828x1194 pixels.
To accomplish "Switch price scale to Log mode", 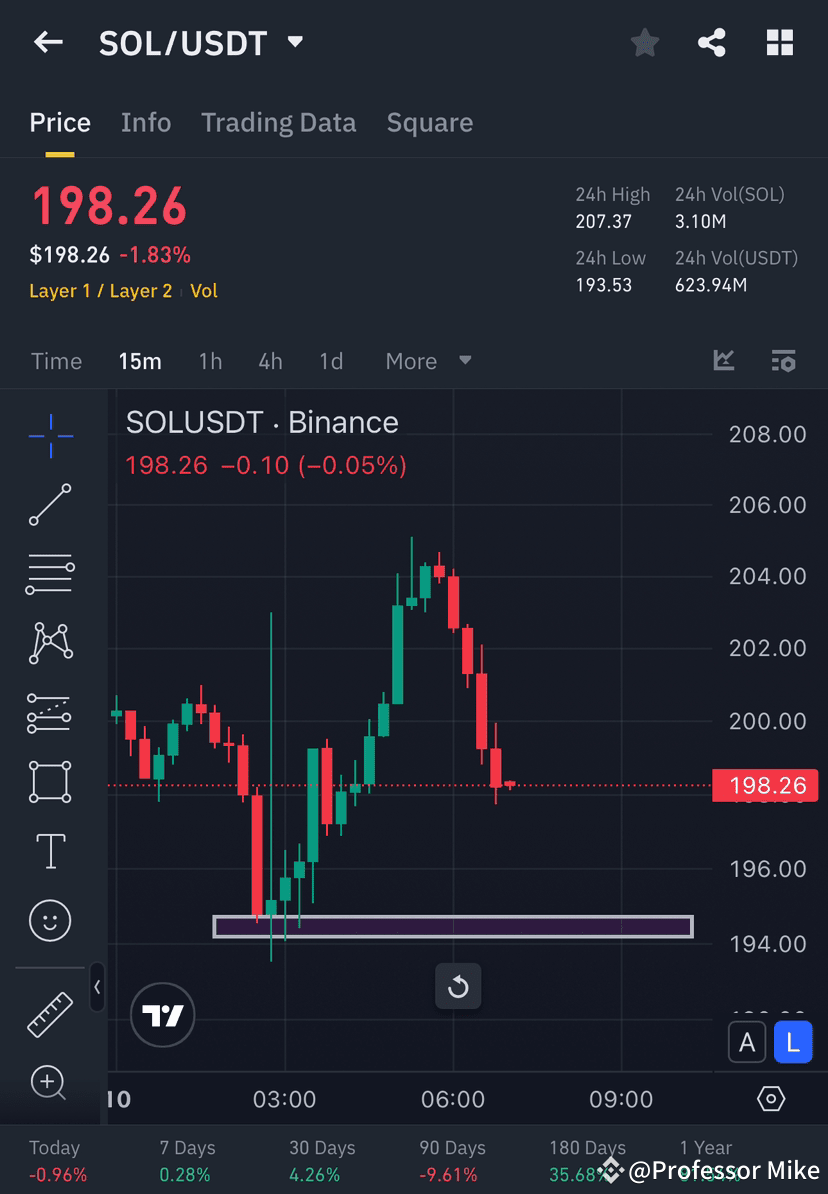I will (x=793, y=1042).
